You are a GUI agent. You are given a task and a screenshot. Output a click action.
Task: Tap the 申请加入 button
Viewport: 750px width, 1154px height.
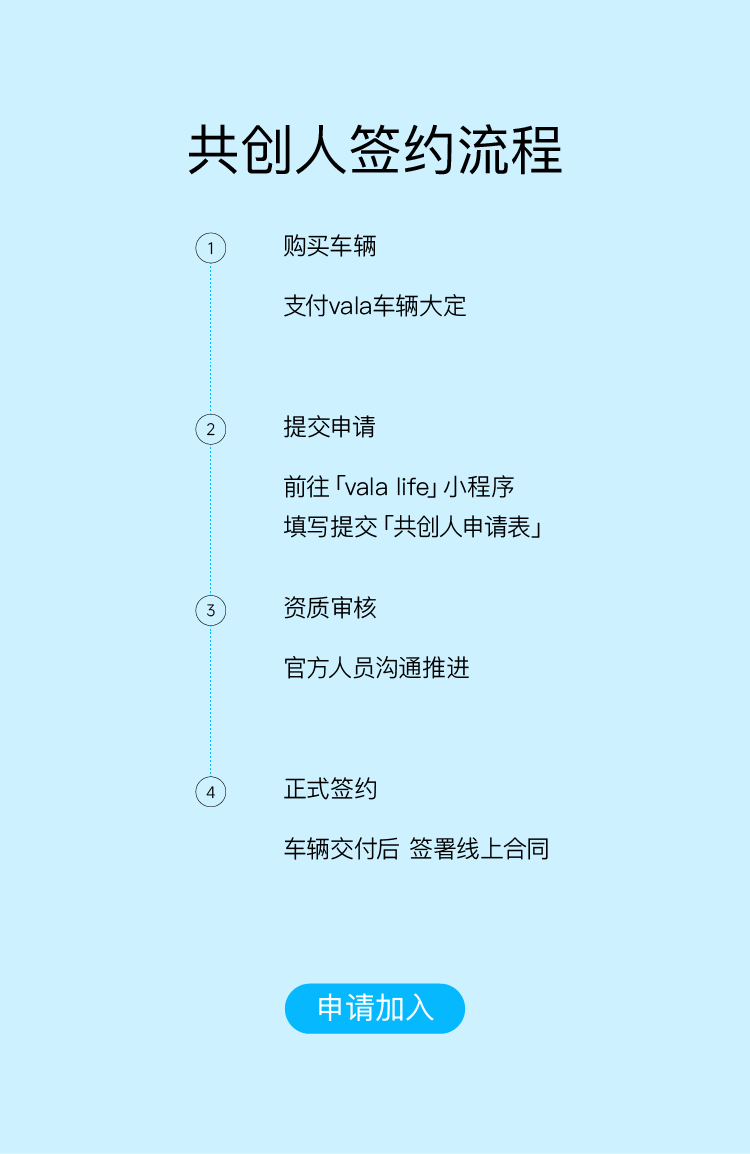tap(375, 1008)
